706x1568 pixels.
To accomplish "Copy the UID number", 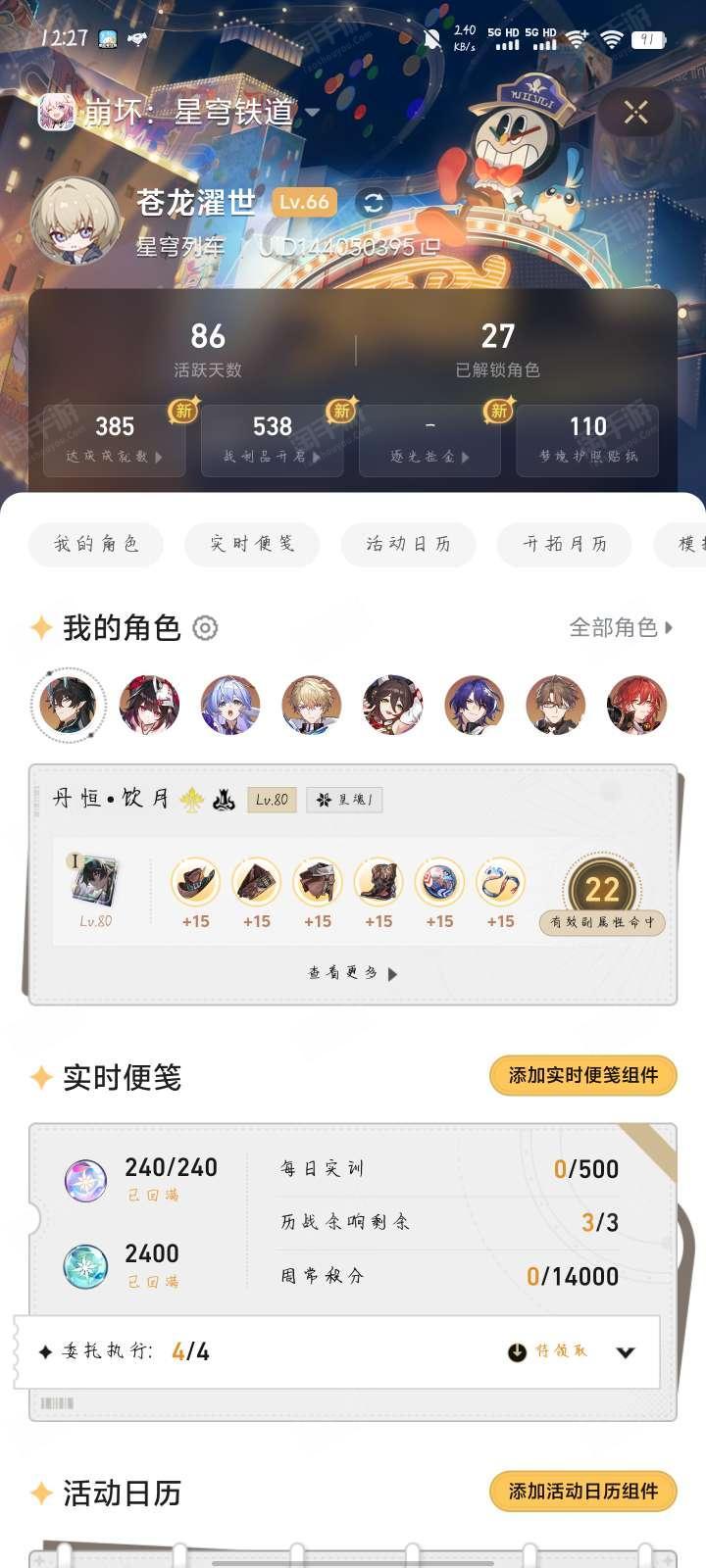I will coord(429,247).
